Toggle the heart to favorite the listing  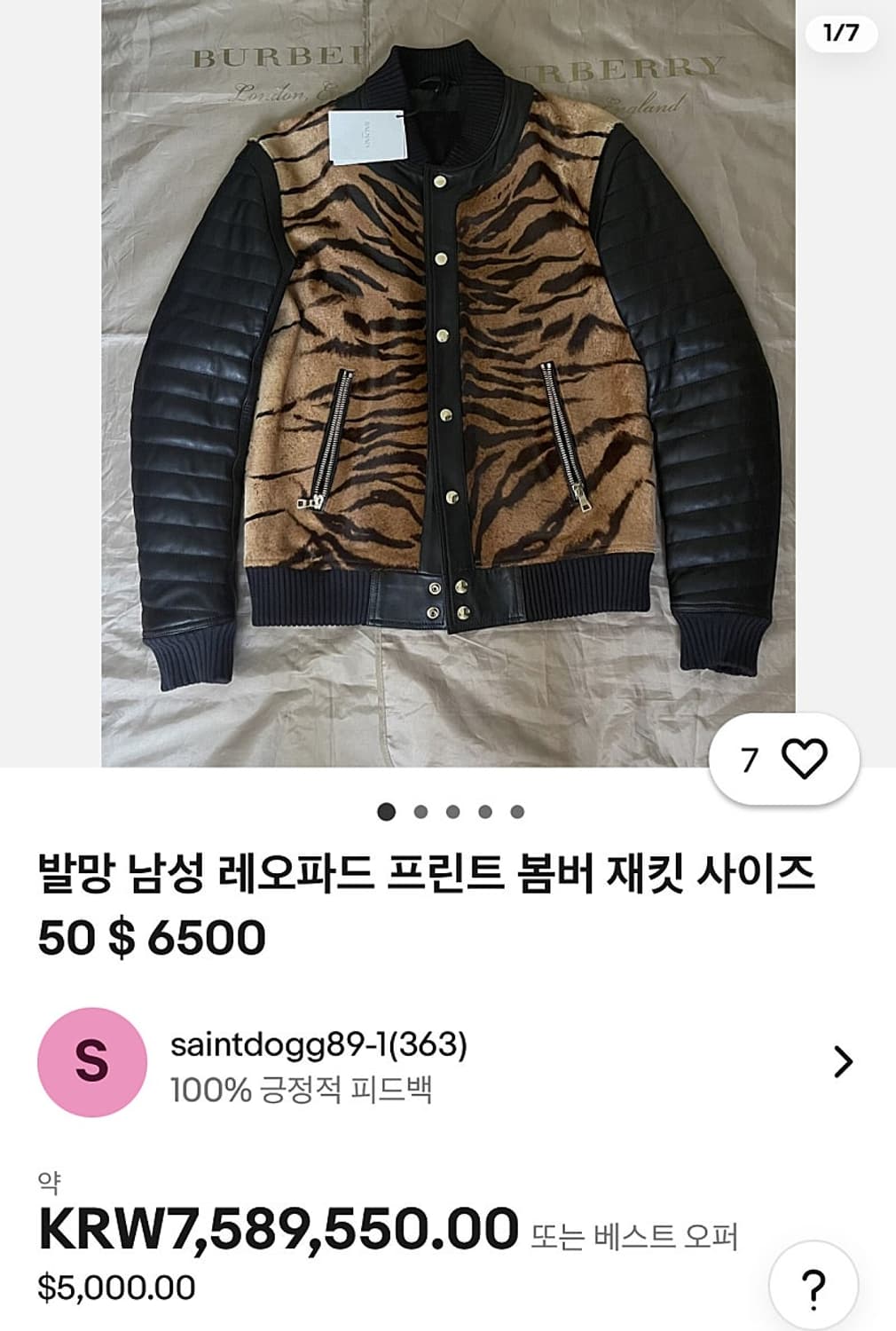tap(804, 759)
